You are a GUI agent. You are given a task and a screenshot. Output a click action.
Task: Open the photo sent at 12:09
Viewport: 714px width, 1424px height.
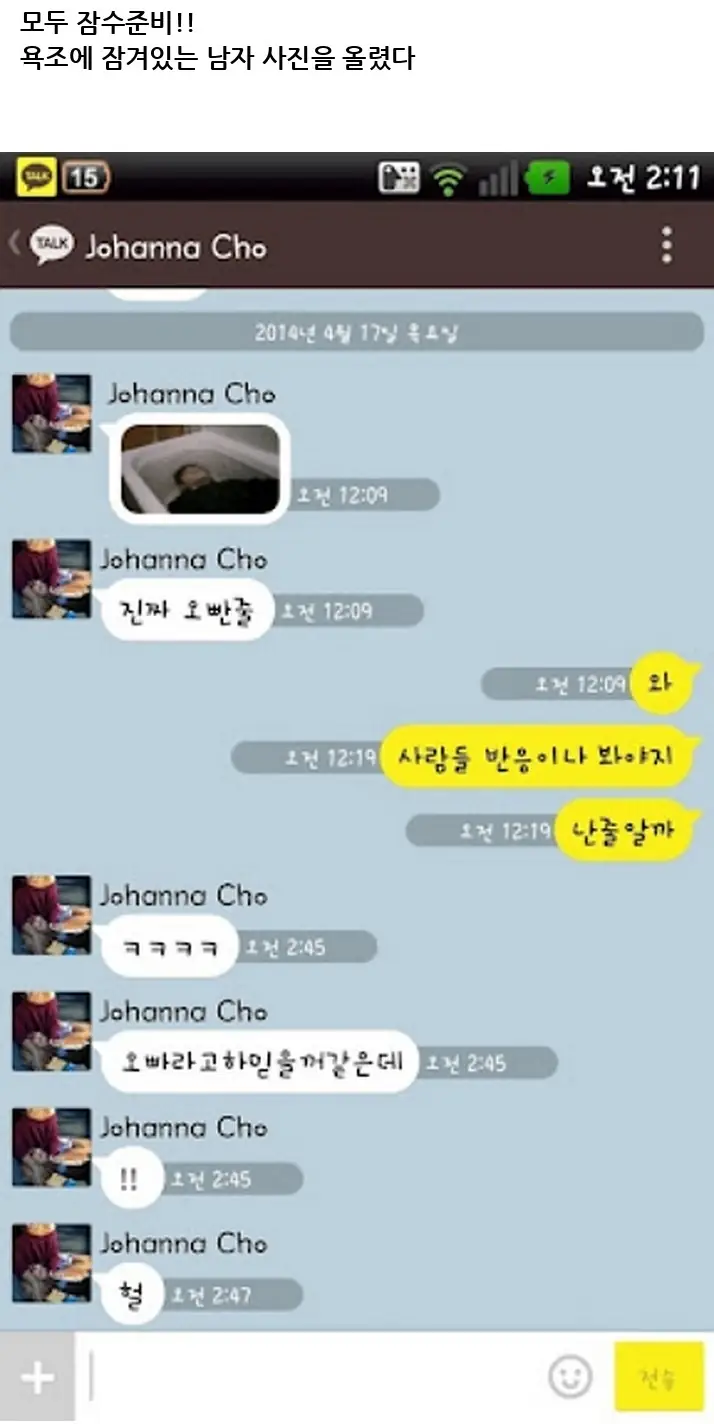point(200,468)
